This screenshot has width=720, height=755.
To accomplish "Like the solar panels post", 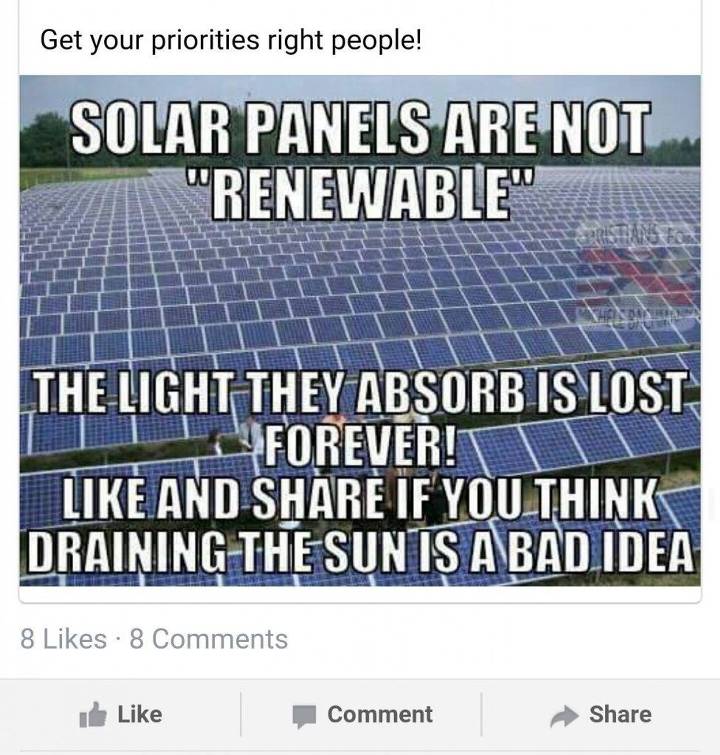I will point(120,714).
